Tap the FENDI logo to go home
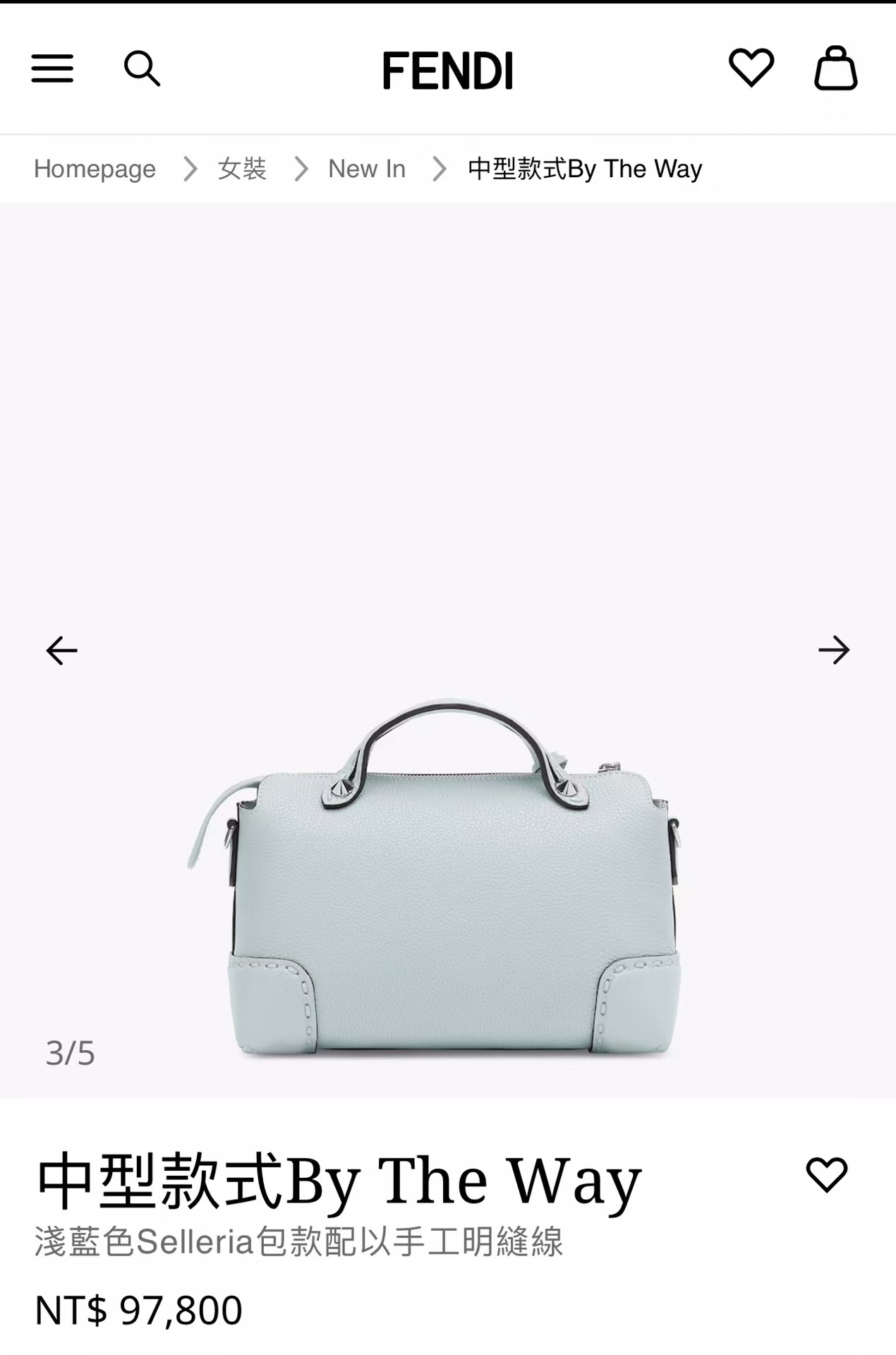Viewport: 896px width, 1355px height. pos(447,70)
